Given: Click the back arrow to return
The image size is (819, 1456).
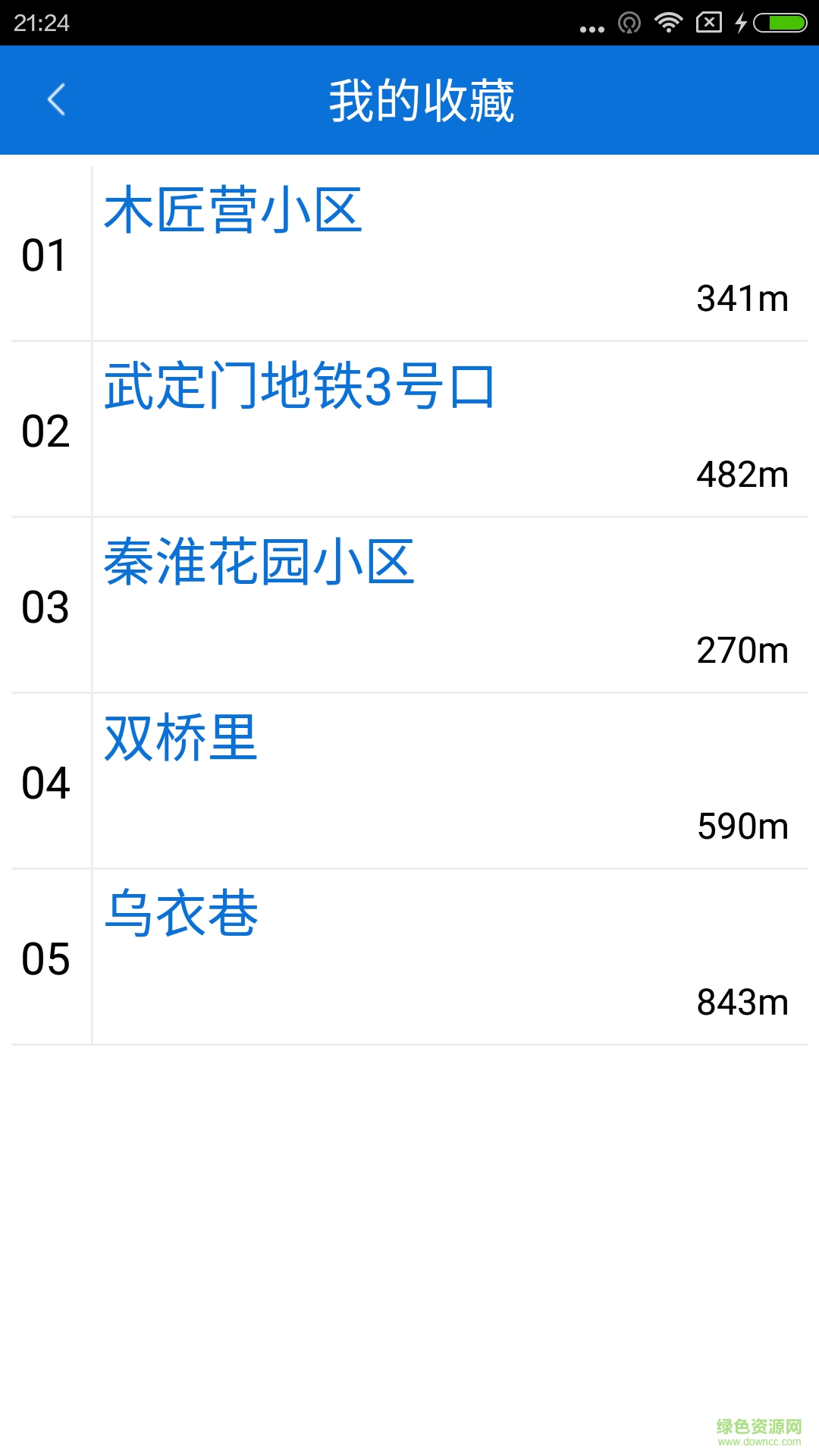Looking at the screenshot, I should pyautogui.click(x=55, y=100).
